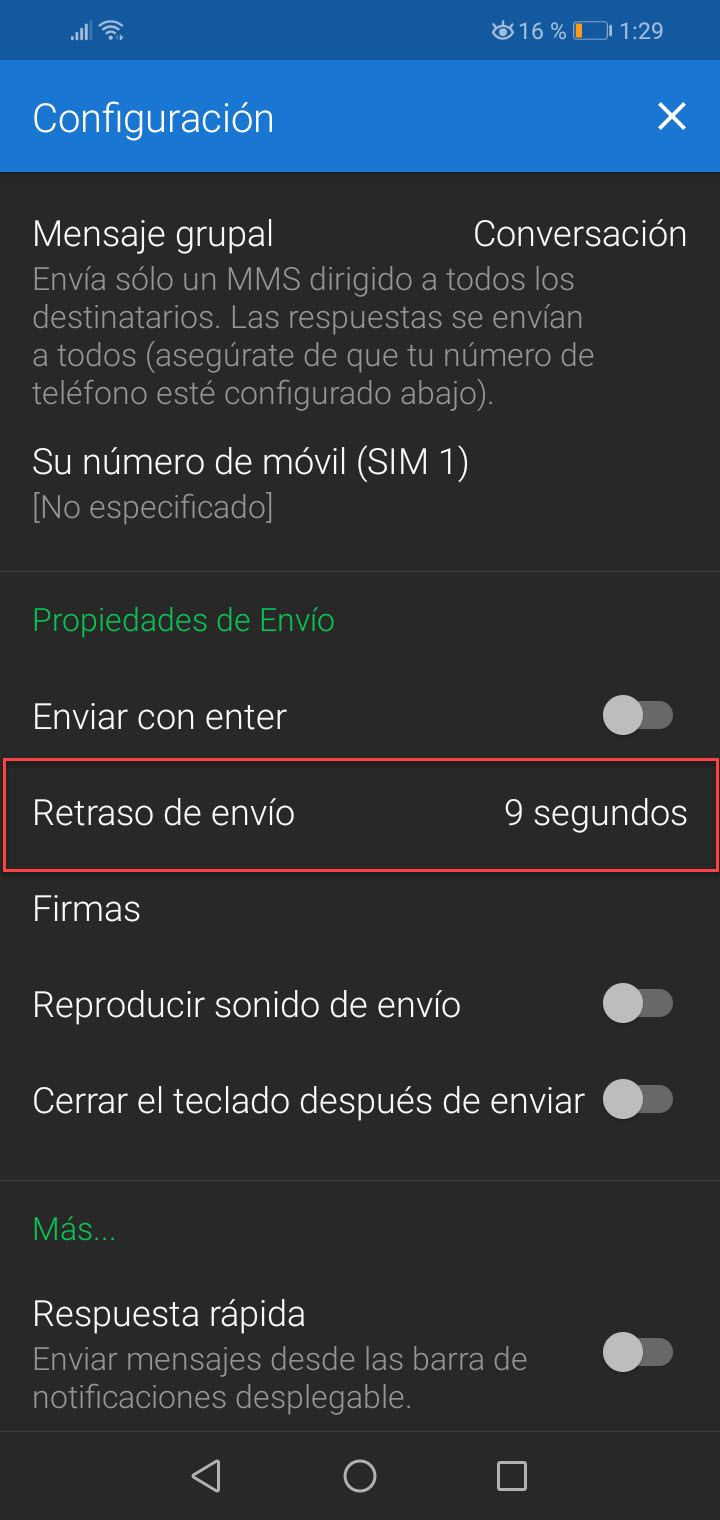Close the Configuración screen
Viewport: 720px width, 1520px height.
671,117
